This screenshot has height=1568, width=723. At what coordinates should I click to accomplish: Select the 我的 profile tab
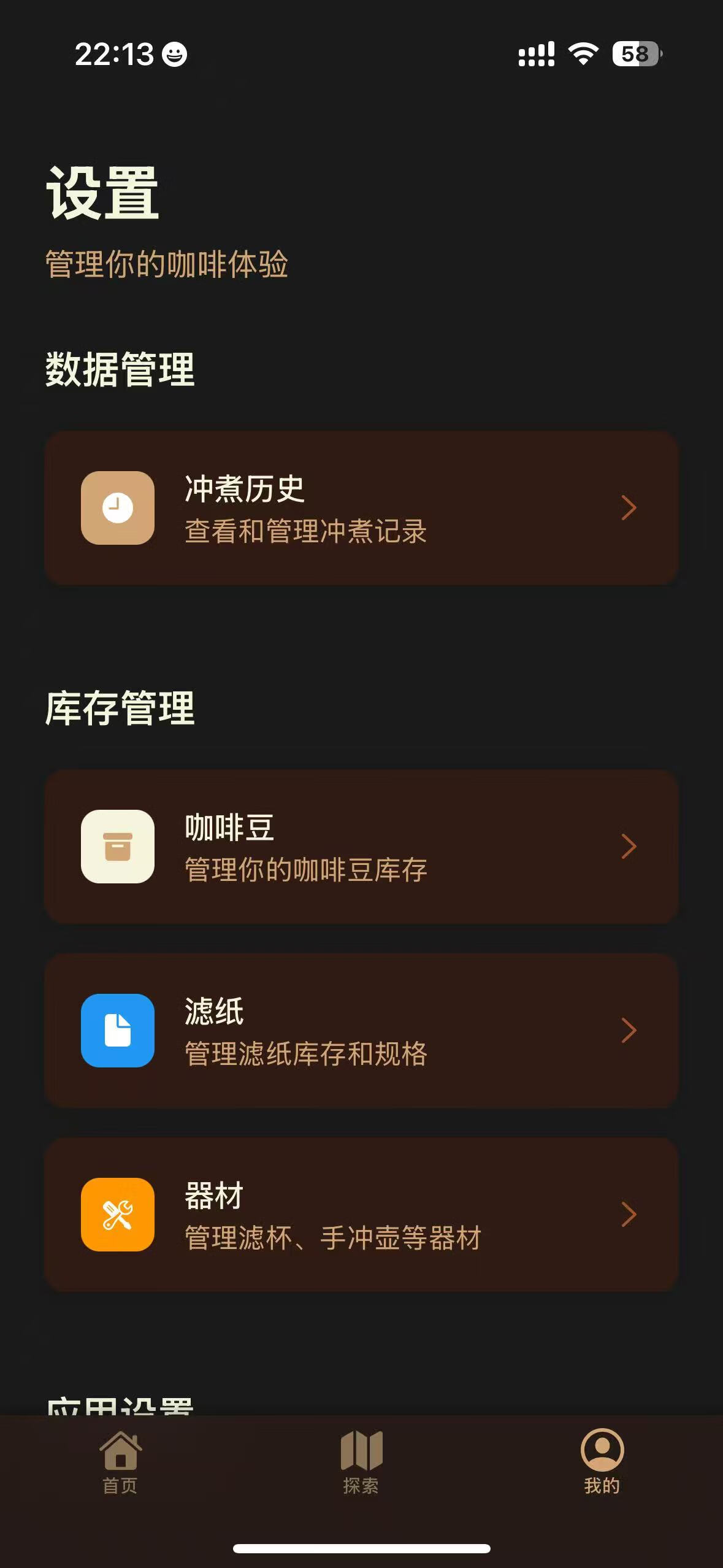602,1464
